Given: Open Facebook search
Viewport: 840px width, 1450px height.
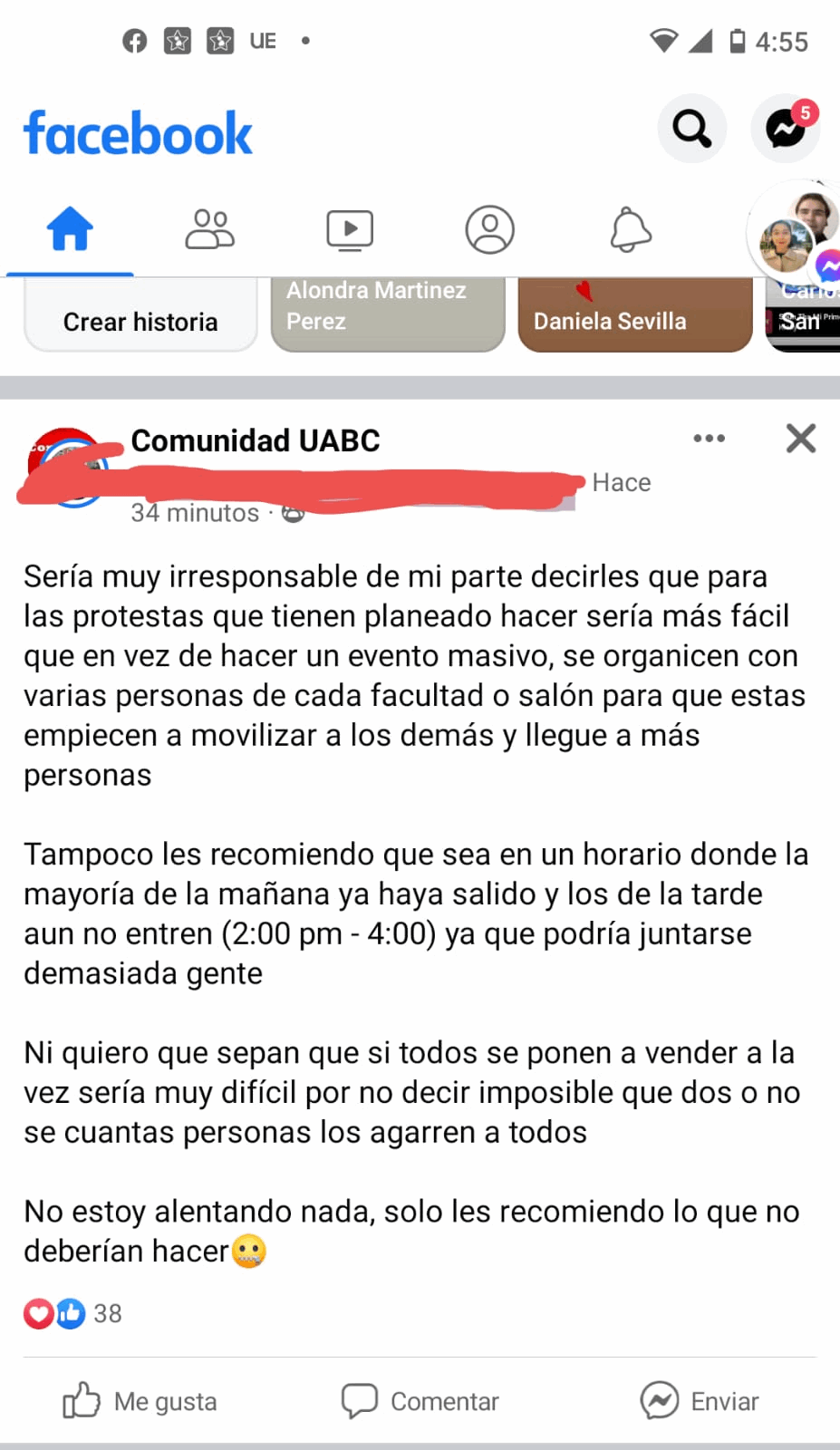Looking at the screenshot, I should pyautogui.click(x=691, y=129).
